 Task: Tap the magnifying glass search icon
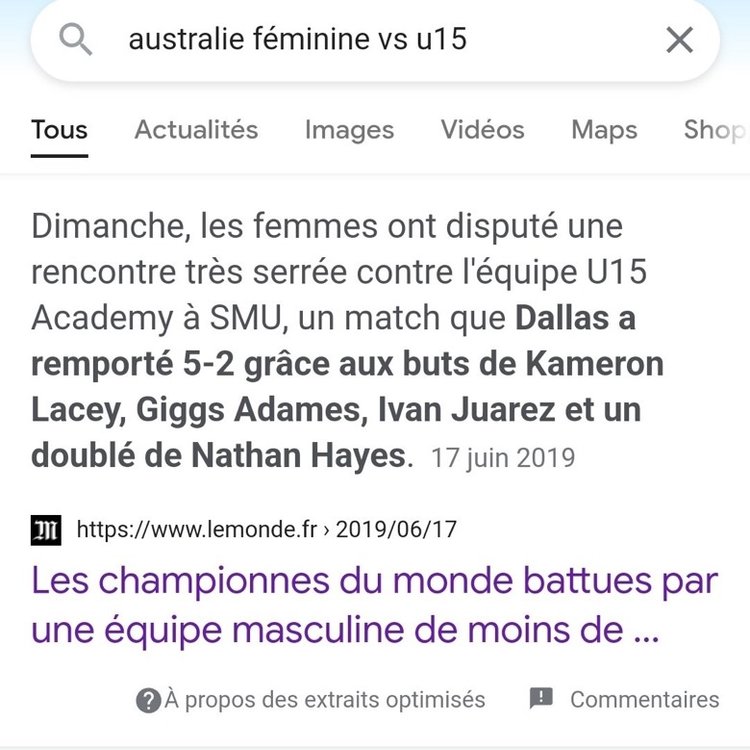coord(76,40)
